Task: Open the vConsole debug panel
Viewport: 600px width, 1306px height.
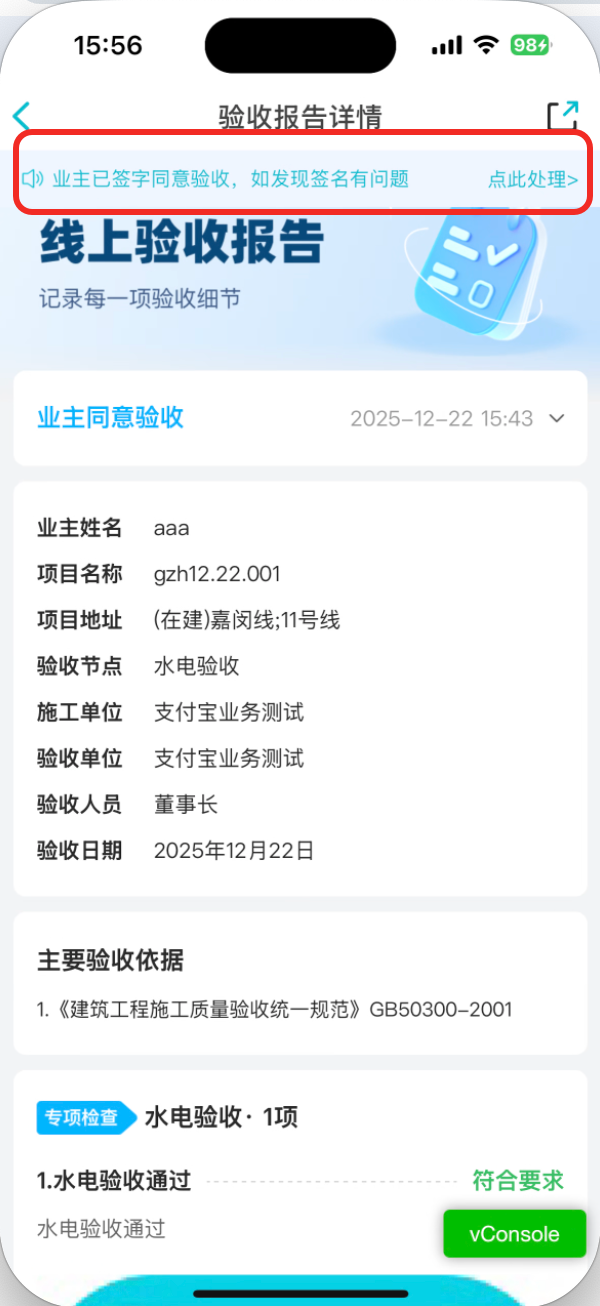Action: [x=514, y=1234]
